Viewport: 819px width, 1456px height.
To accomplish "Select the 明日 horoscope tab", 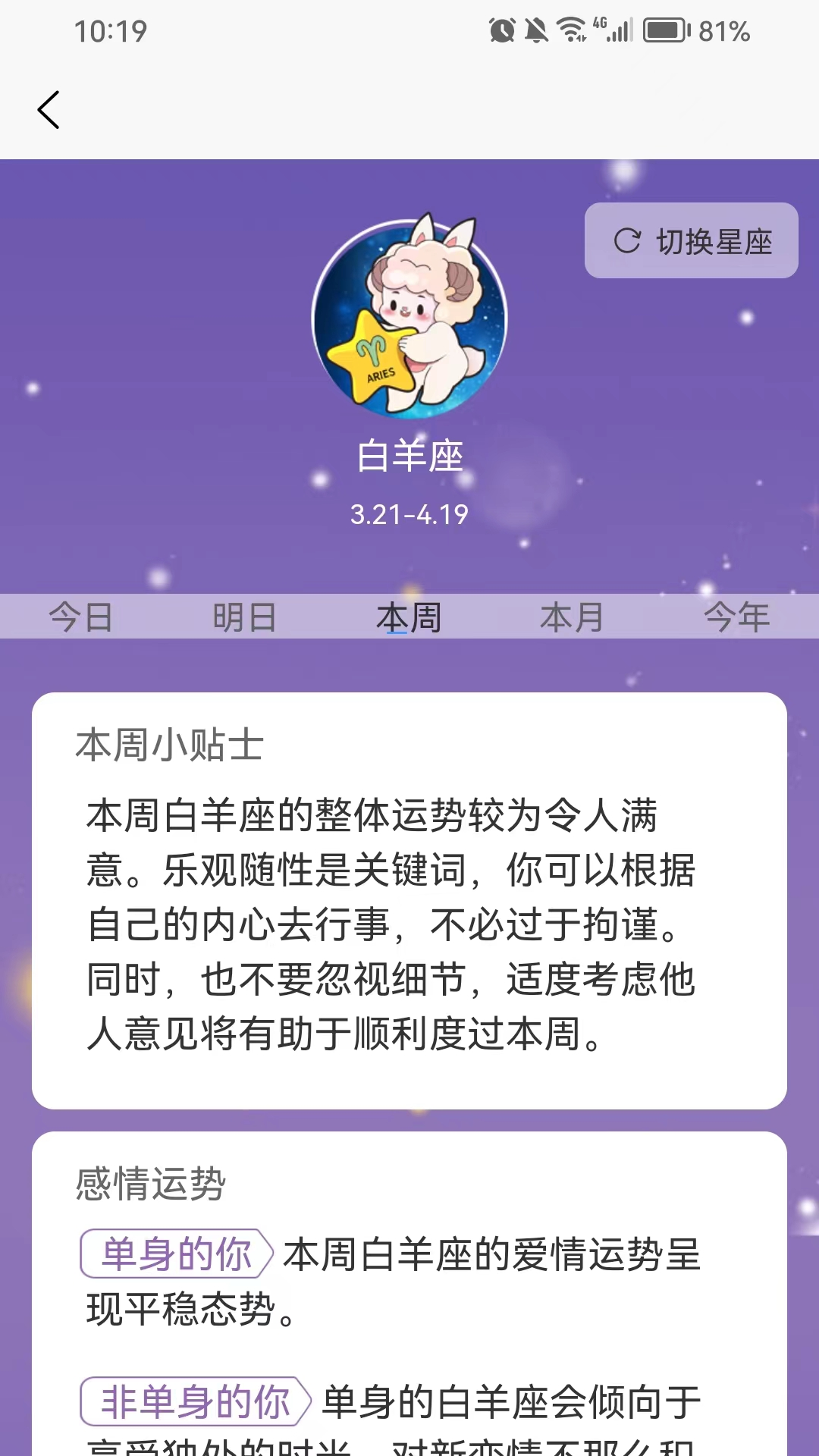I will (244, 617).
